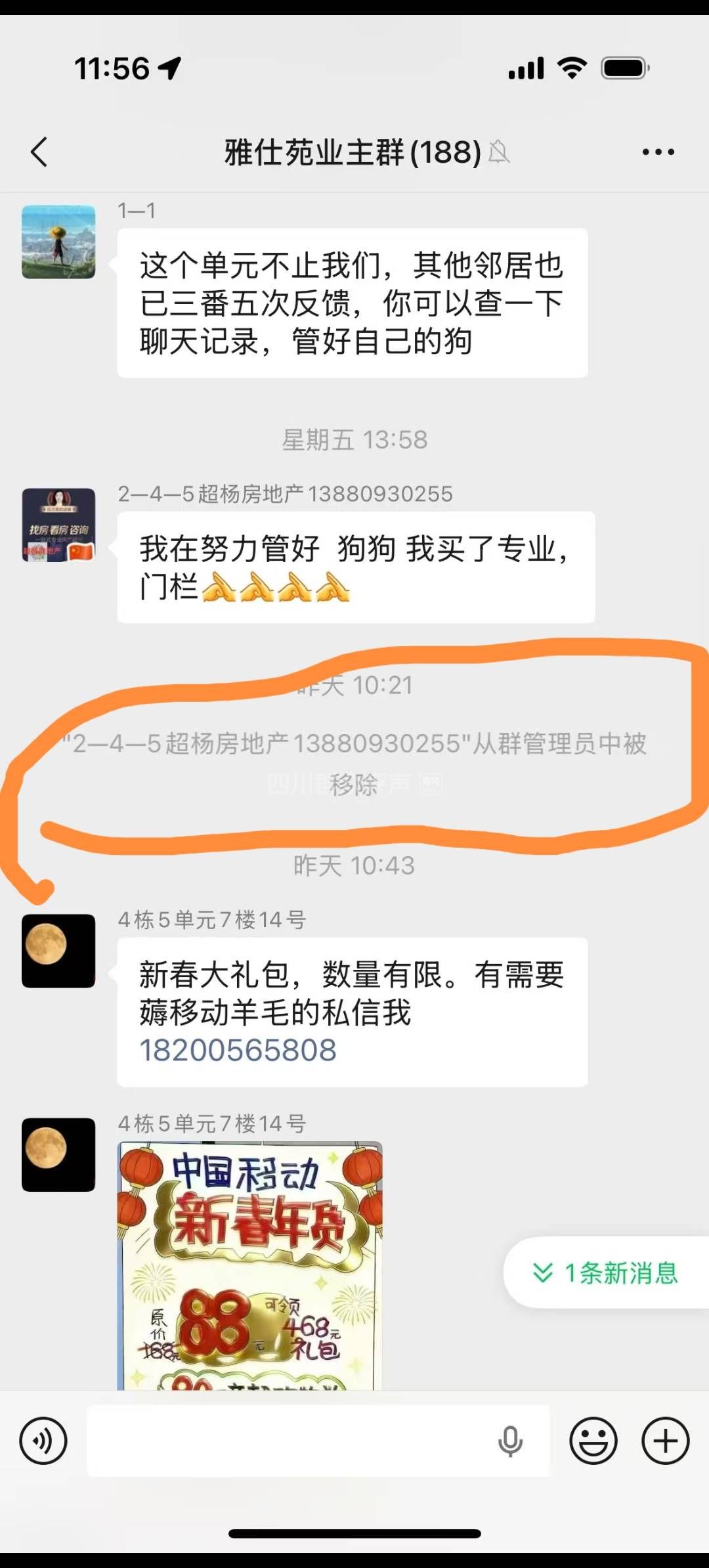The height and width of the screenshot is (1568, 709).
Task: Open the emoji sticker panel
Action: pyautogui.click(x=593, y=1441)
